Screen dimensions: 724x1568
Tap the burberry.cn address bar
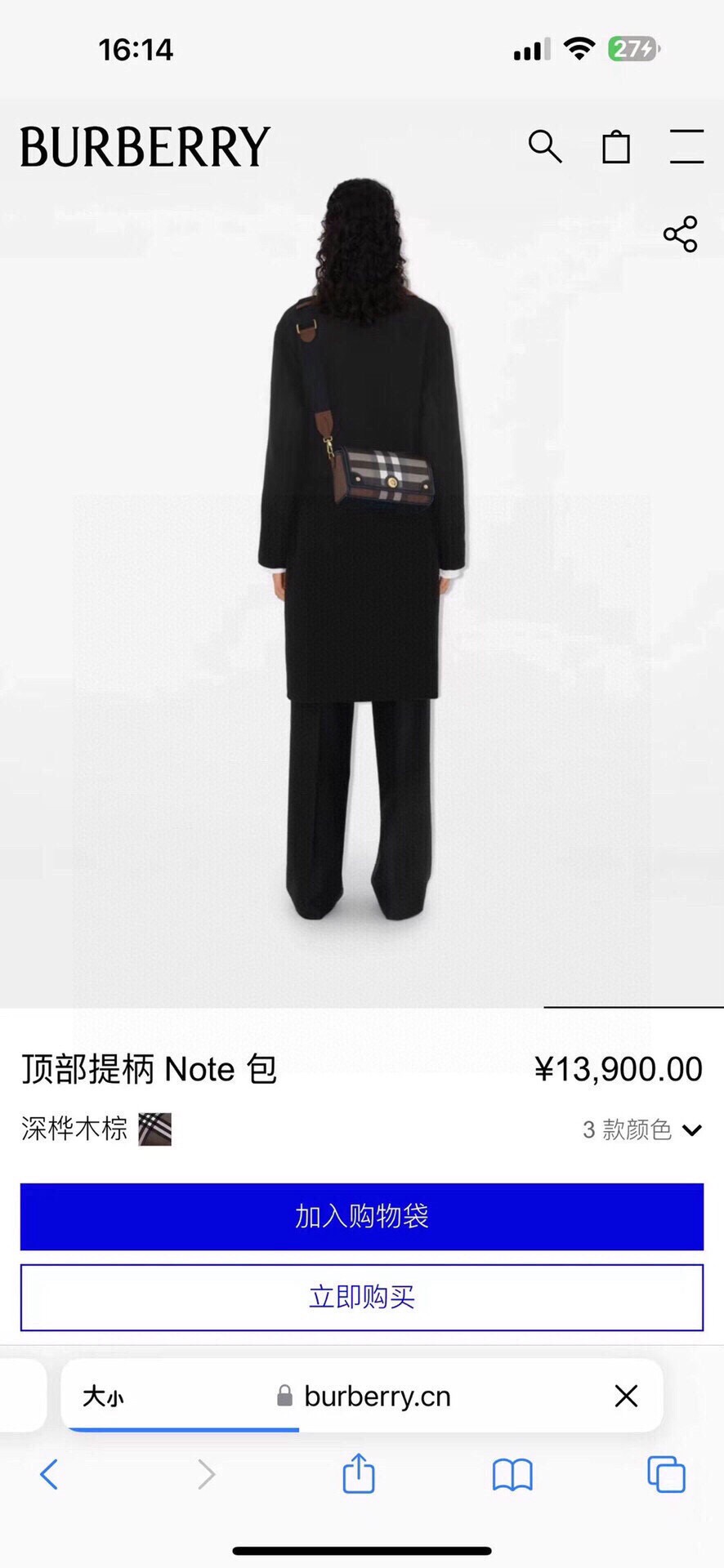point(376,1396)
